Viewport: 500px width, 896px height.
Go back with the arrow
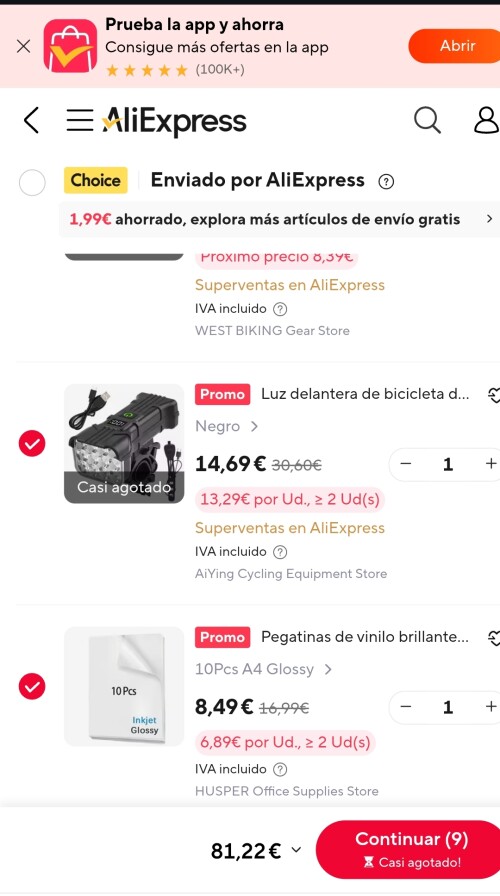pyautogui.click(x=31, y=120)
